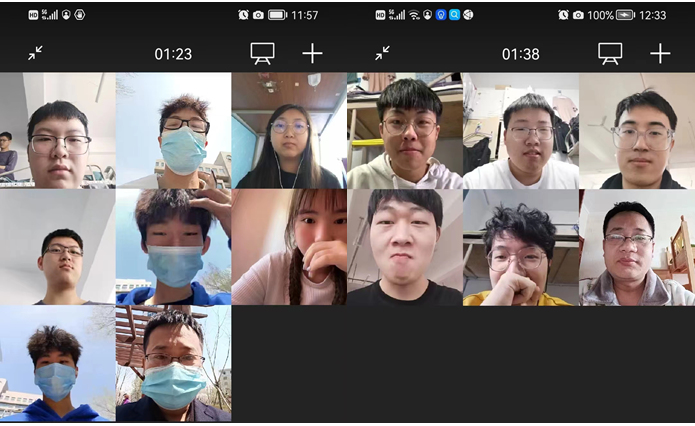Add a participant to the 01:38 call
The width and height of the screenshot is (695, 426).
[x=660, y=53]
